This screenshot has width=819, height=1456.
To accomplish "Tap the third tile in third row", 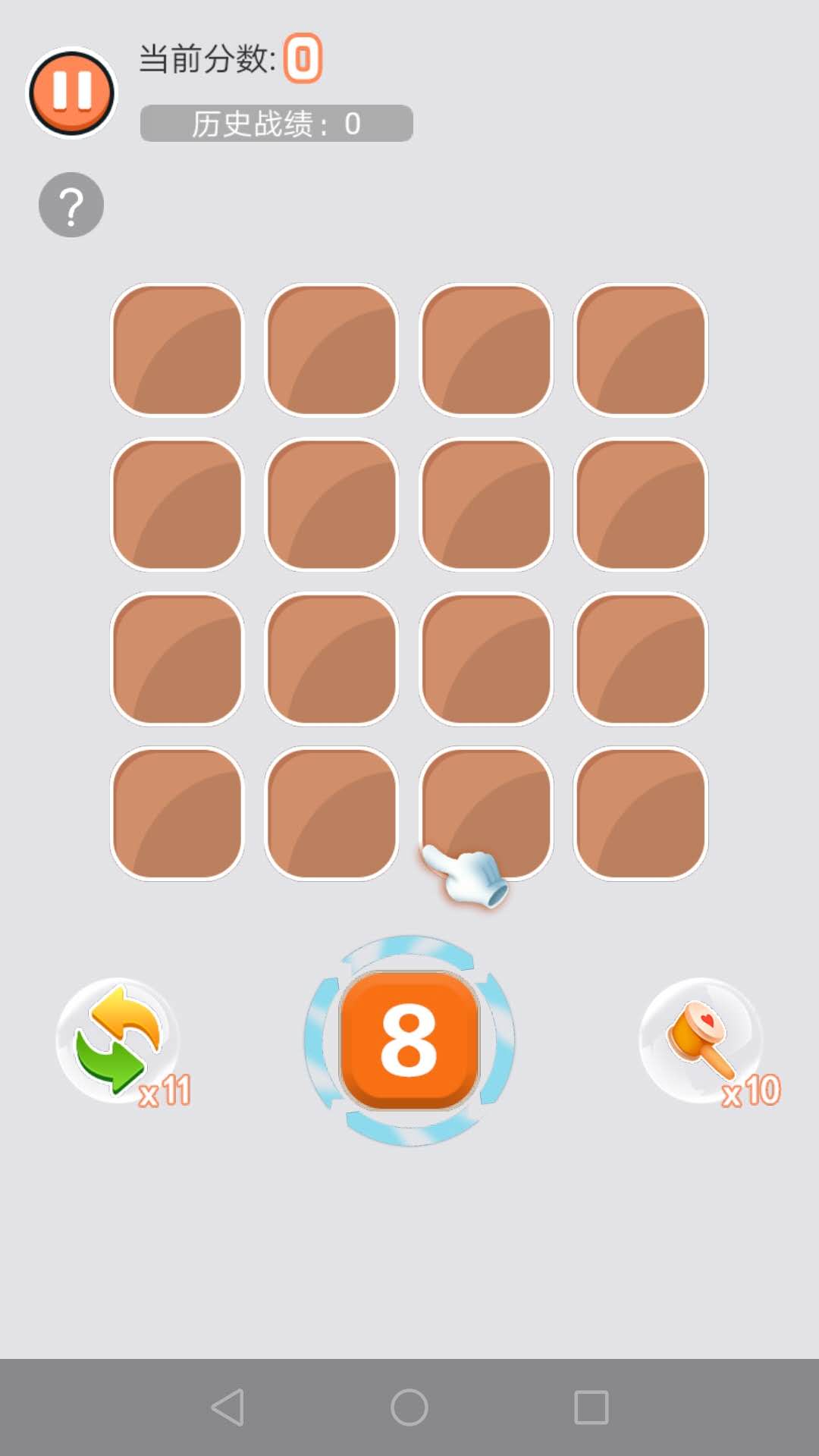I will [485, 657].
